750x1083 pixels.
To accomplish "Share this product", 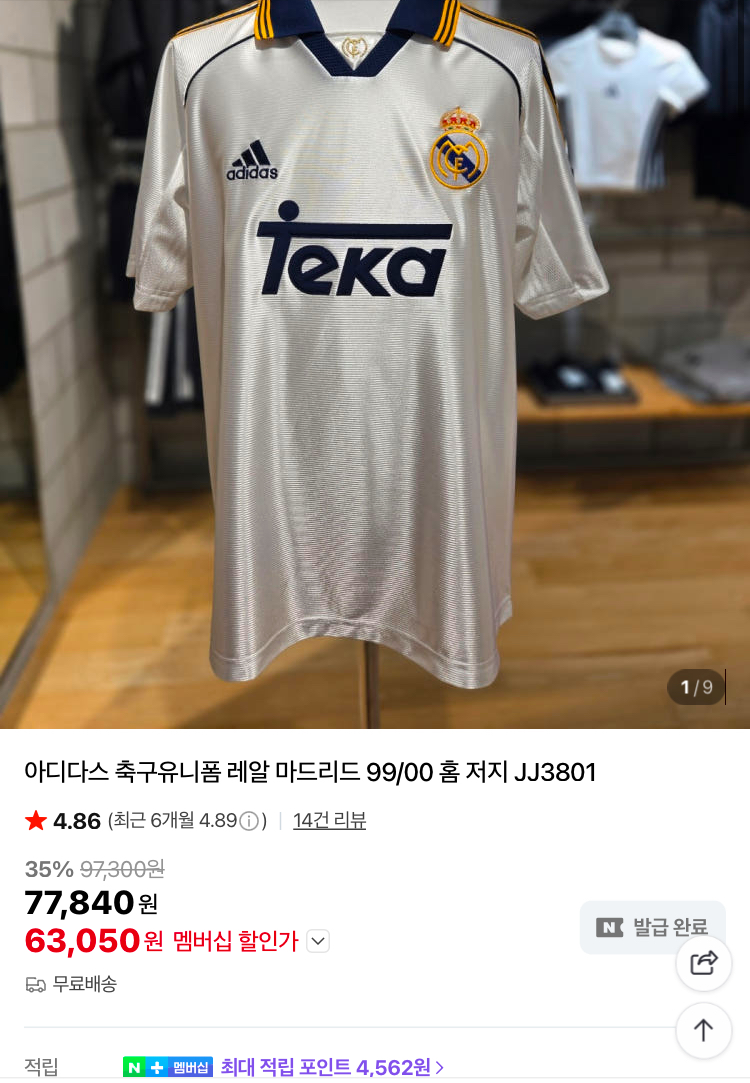I will (x=704, y=963).
